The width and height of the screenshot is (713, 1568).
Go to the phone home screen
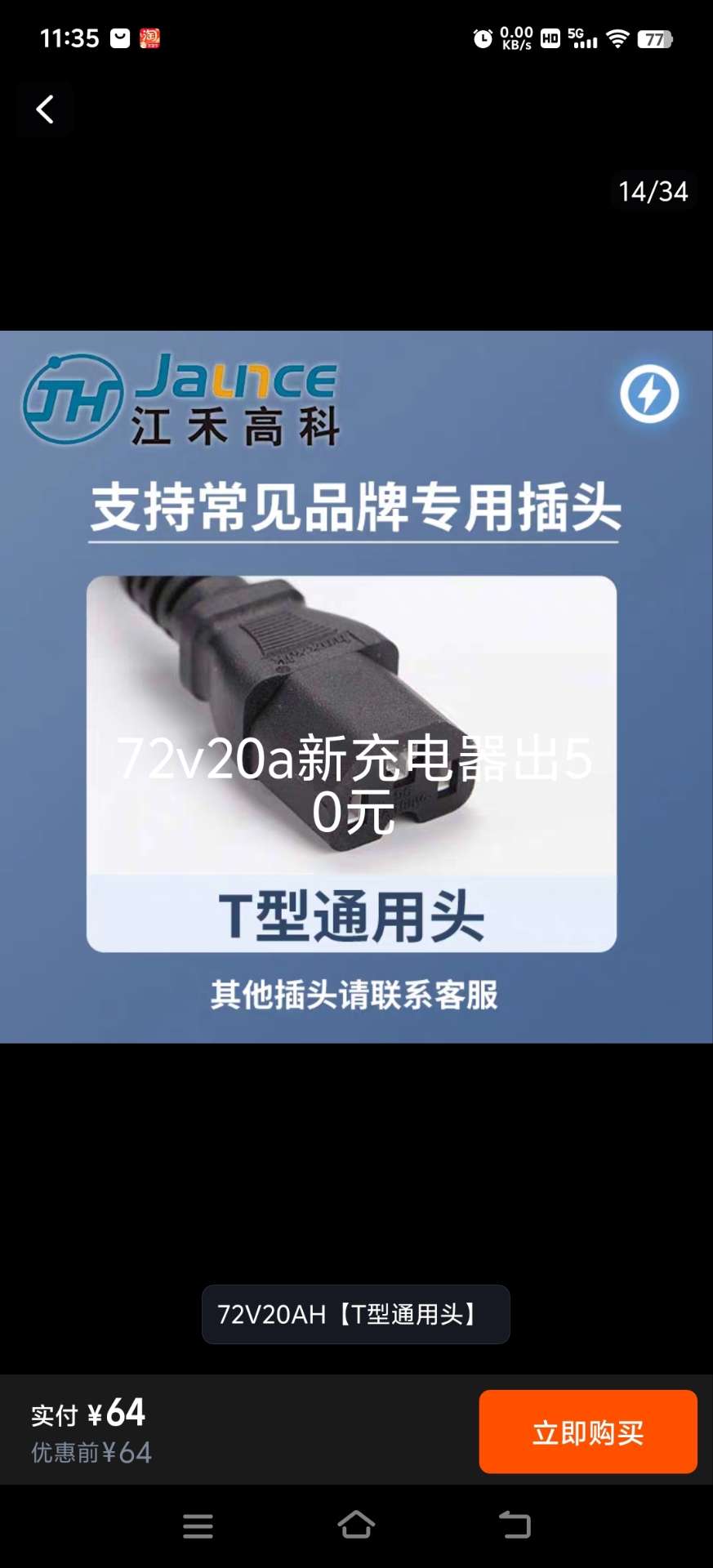pos(356,1525)
